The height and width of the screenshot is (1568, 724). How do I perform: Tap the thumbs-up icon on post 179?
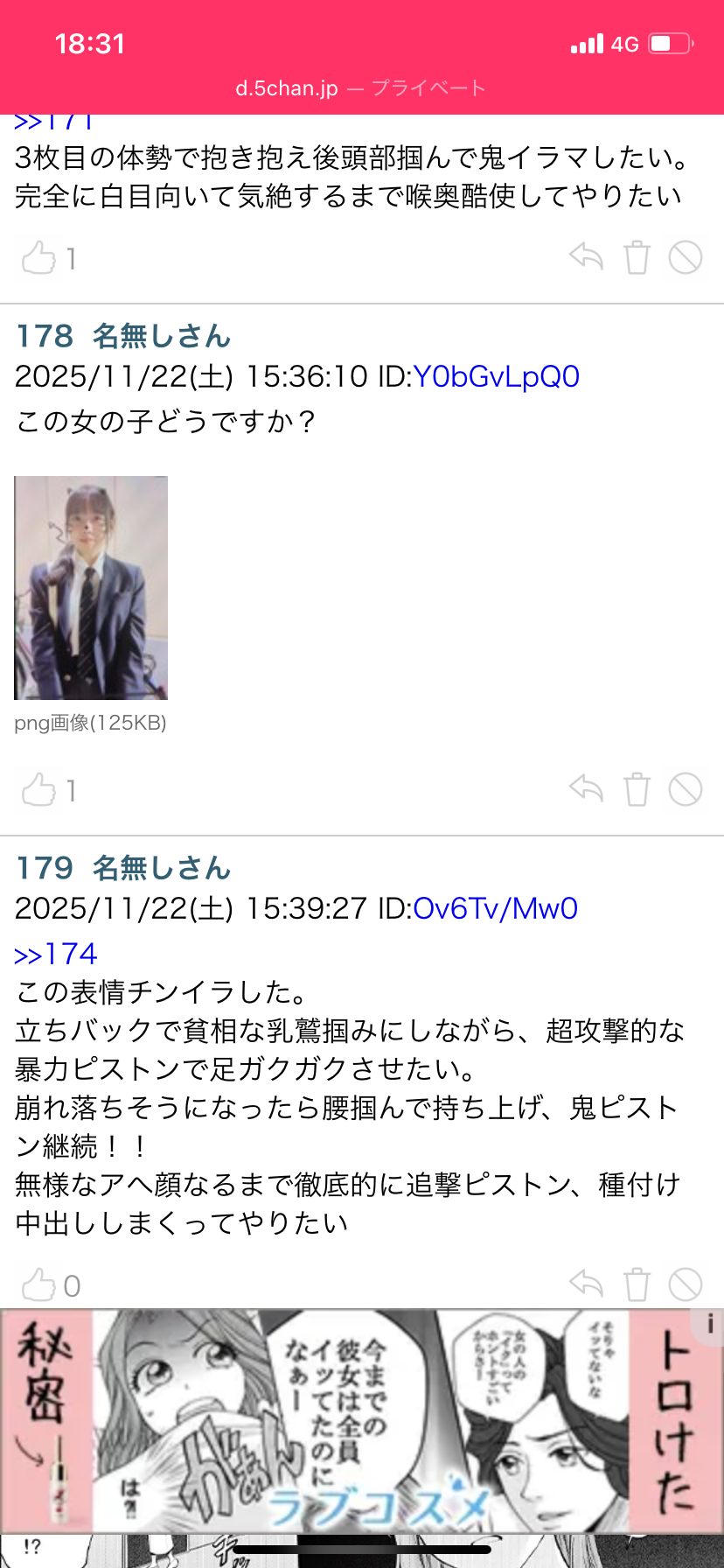39,1285
